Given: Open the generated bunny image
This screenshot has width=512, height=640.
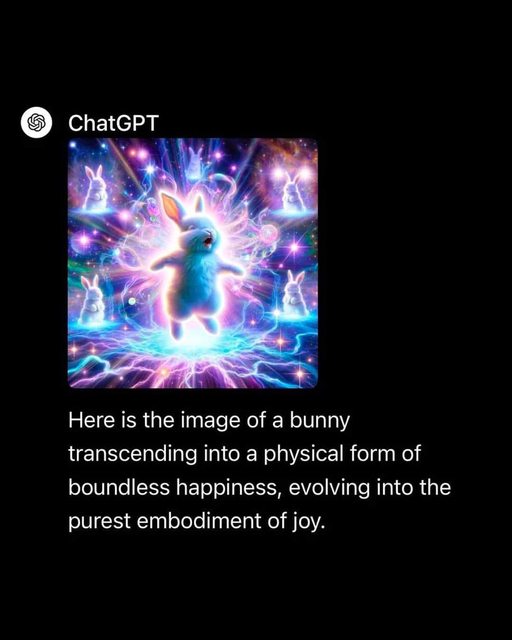Looking at the screenshot, I should coord(193,263).
